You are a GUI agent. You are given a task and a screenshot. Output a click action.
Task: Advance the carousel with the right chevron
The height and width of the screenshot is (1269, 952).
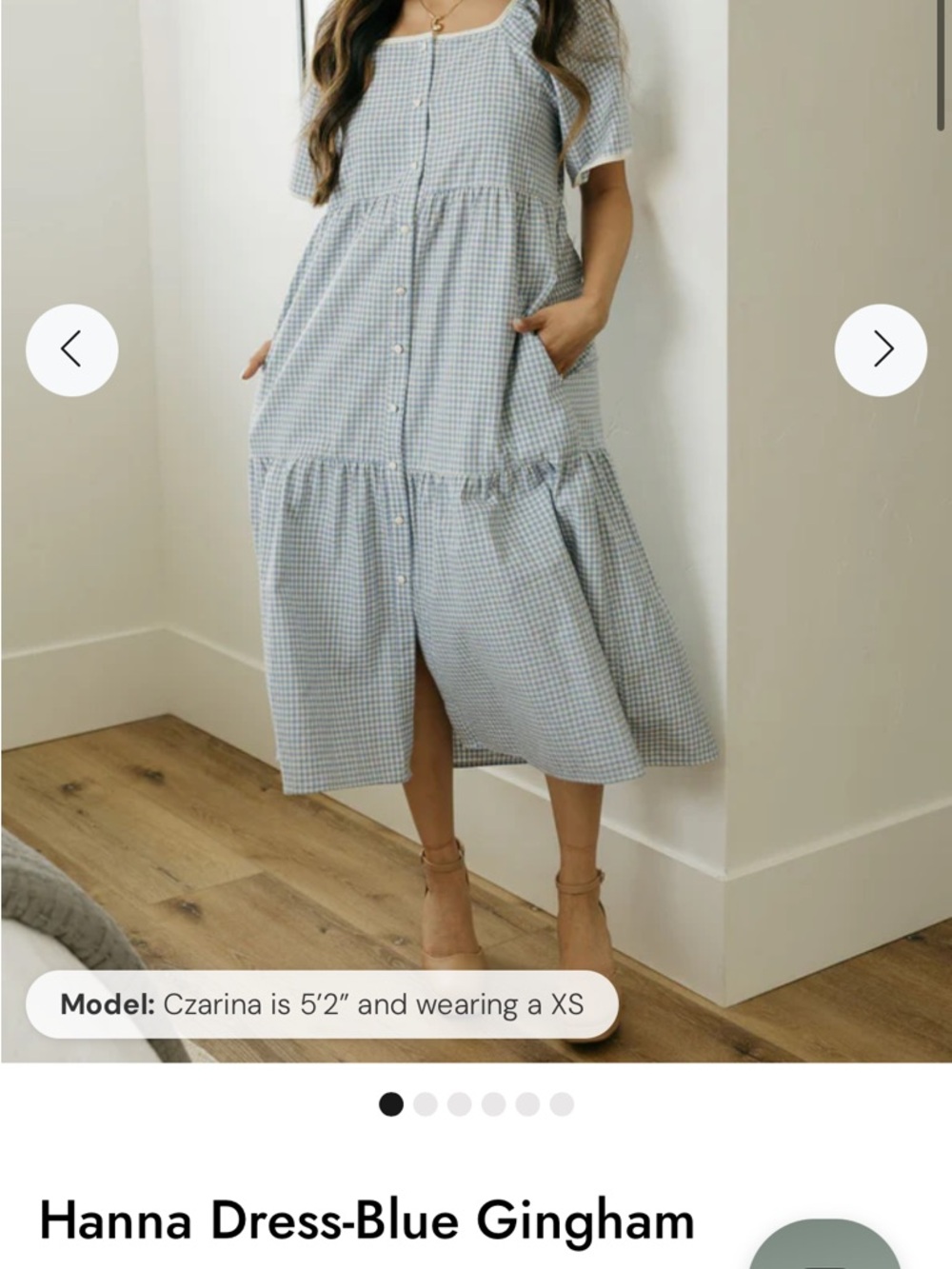tap(882, 348)
